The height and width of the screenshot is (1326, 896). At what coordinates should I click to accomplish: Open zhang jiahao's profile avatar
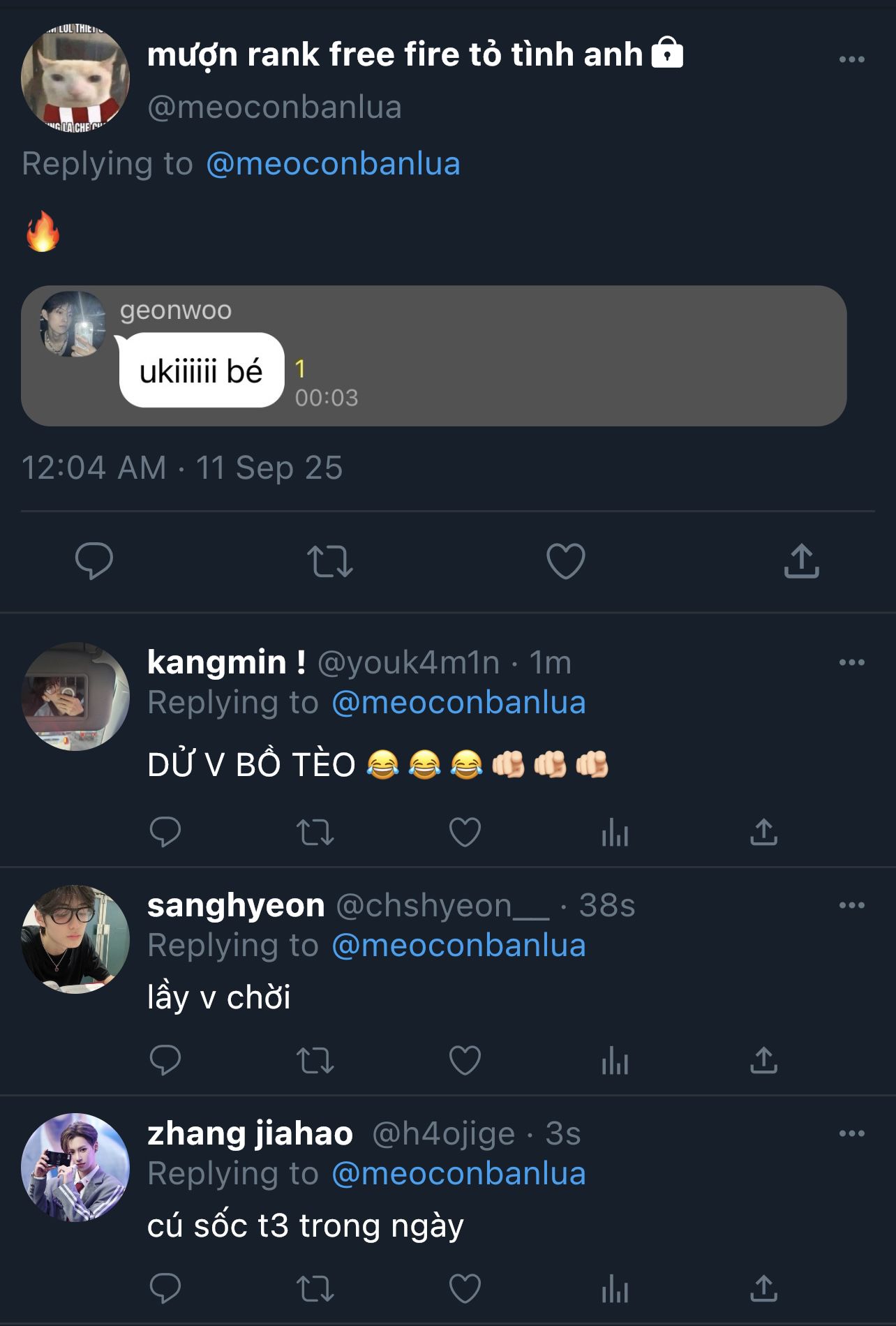(75, 1167)
